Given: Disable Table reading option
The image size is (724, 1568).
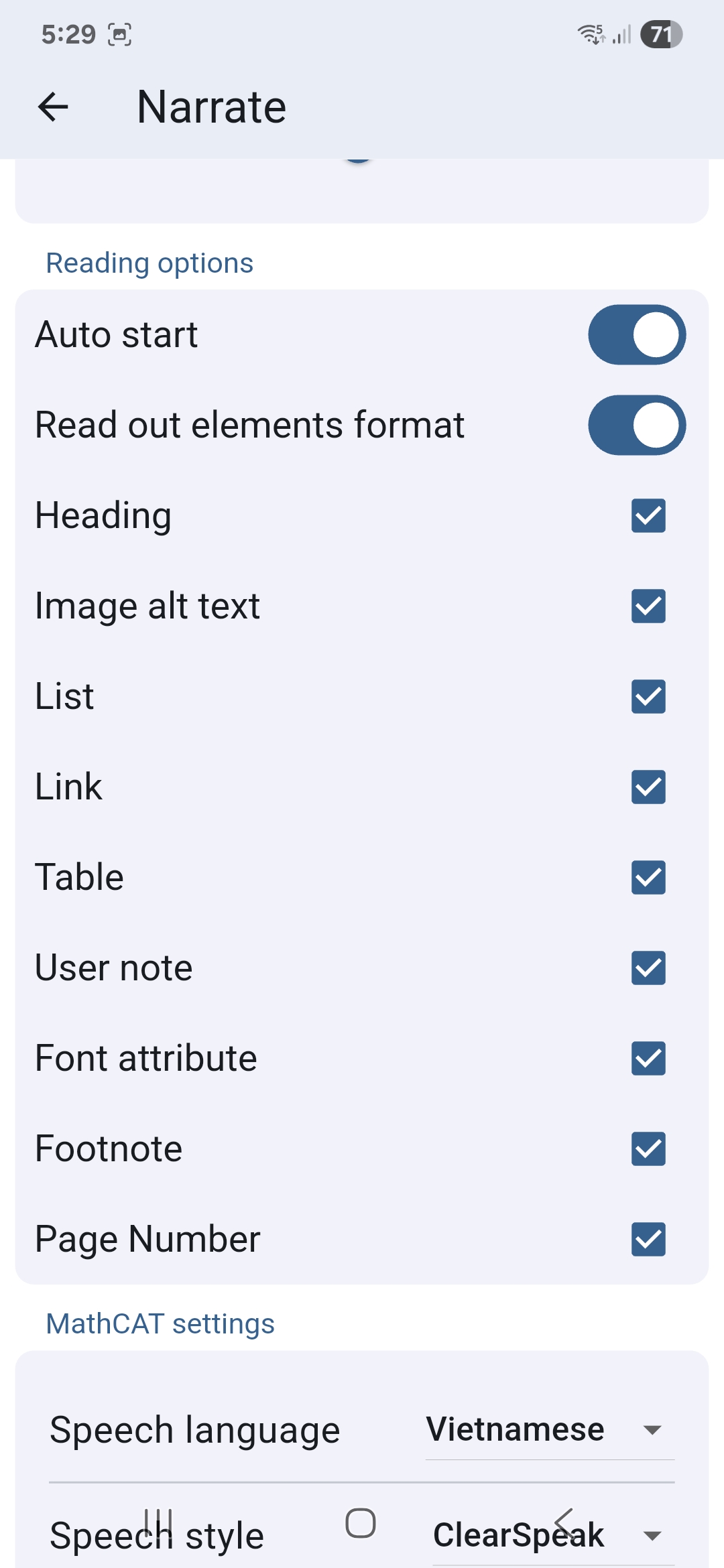Looking at the screenshot, I should coord(648,878).
